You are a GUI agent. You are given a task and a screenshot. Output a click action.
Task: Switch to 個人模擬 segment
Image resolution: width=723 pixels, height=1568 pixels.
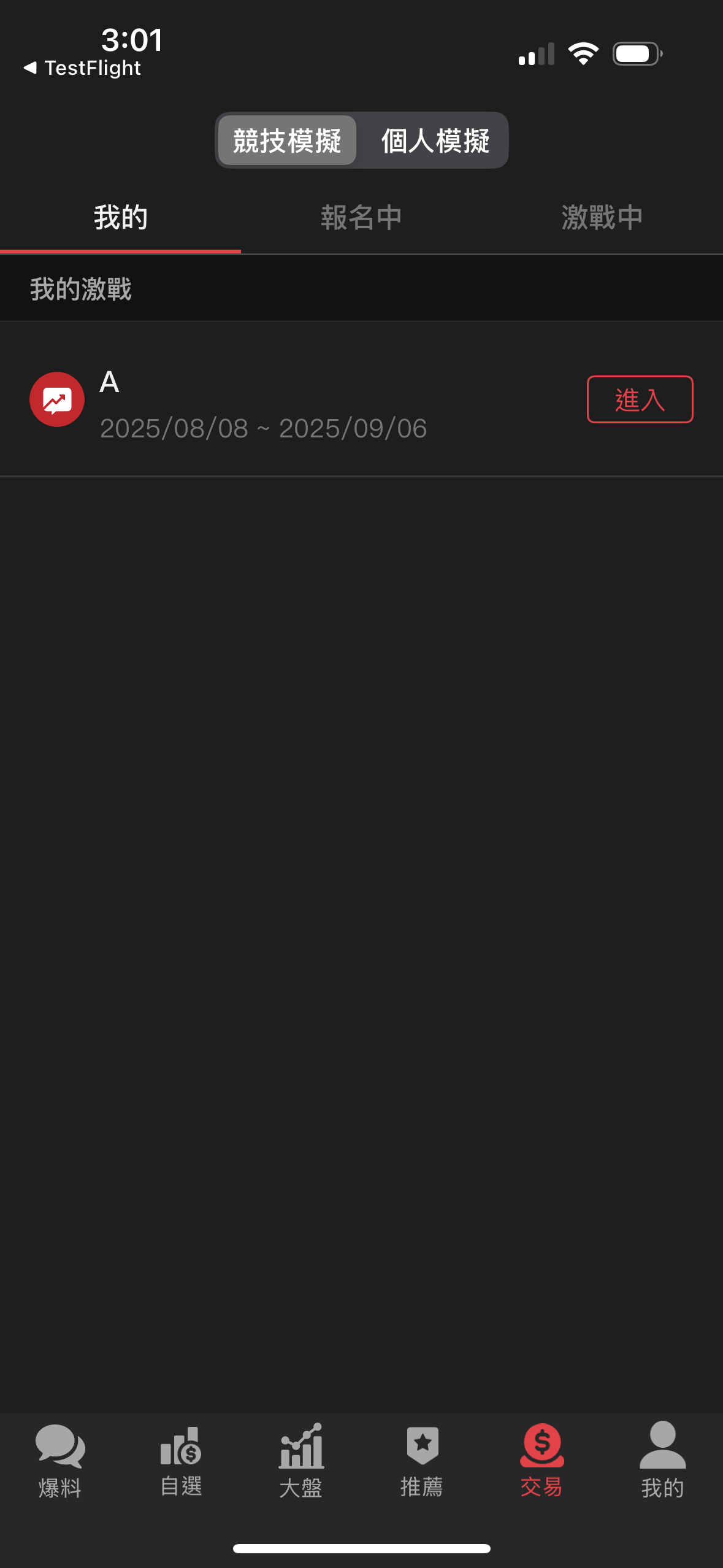(x=435, y=141)
